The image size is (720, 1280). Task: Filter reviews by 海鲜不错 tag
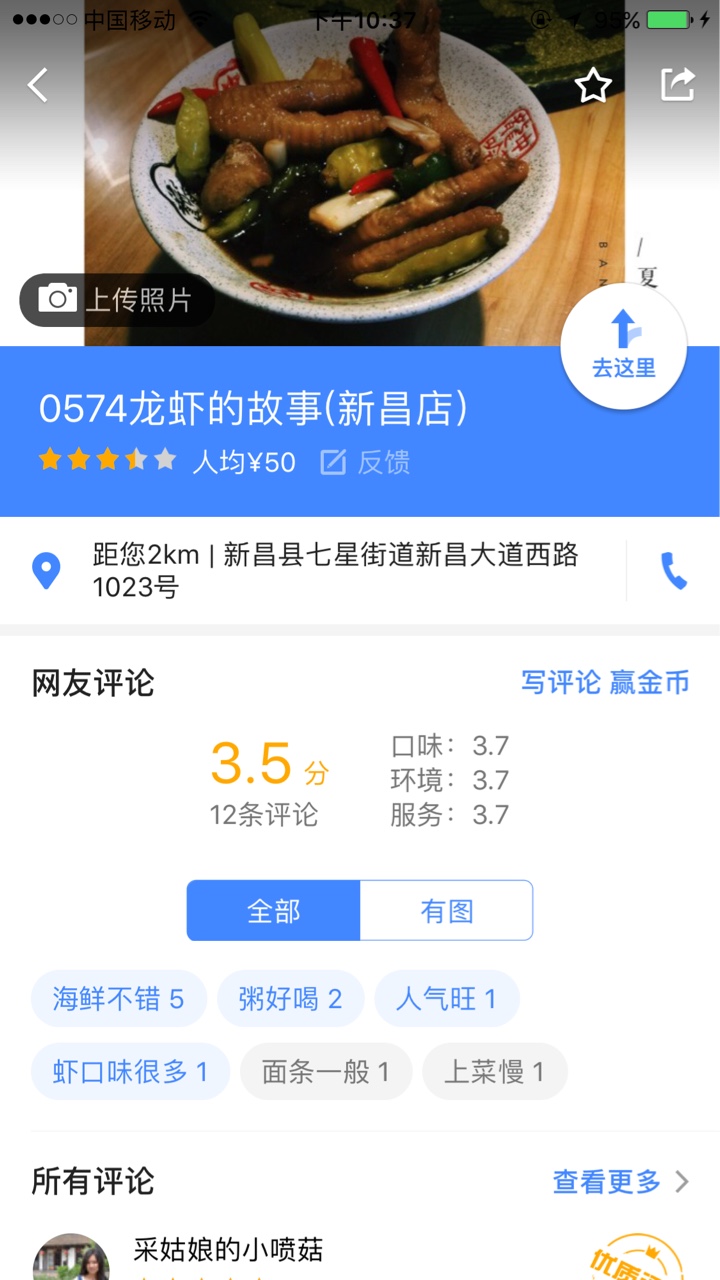coord(118,999)
